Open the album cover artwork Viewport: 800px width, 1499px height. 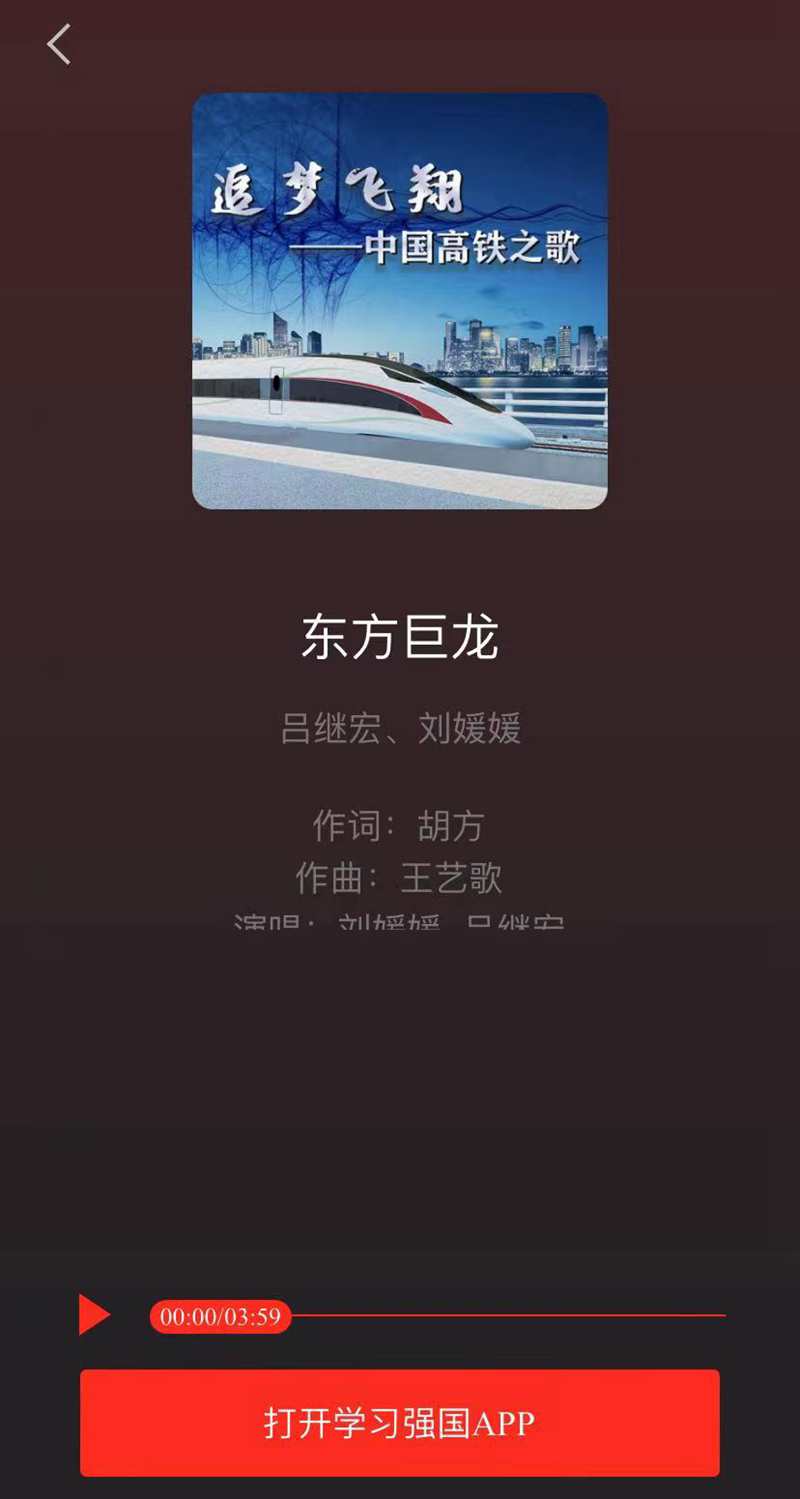pyautogui.click(x=399, y=299)
